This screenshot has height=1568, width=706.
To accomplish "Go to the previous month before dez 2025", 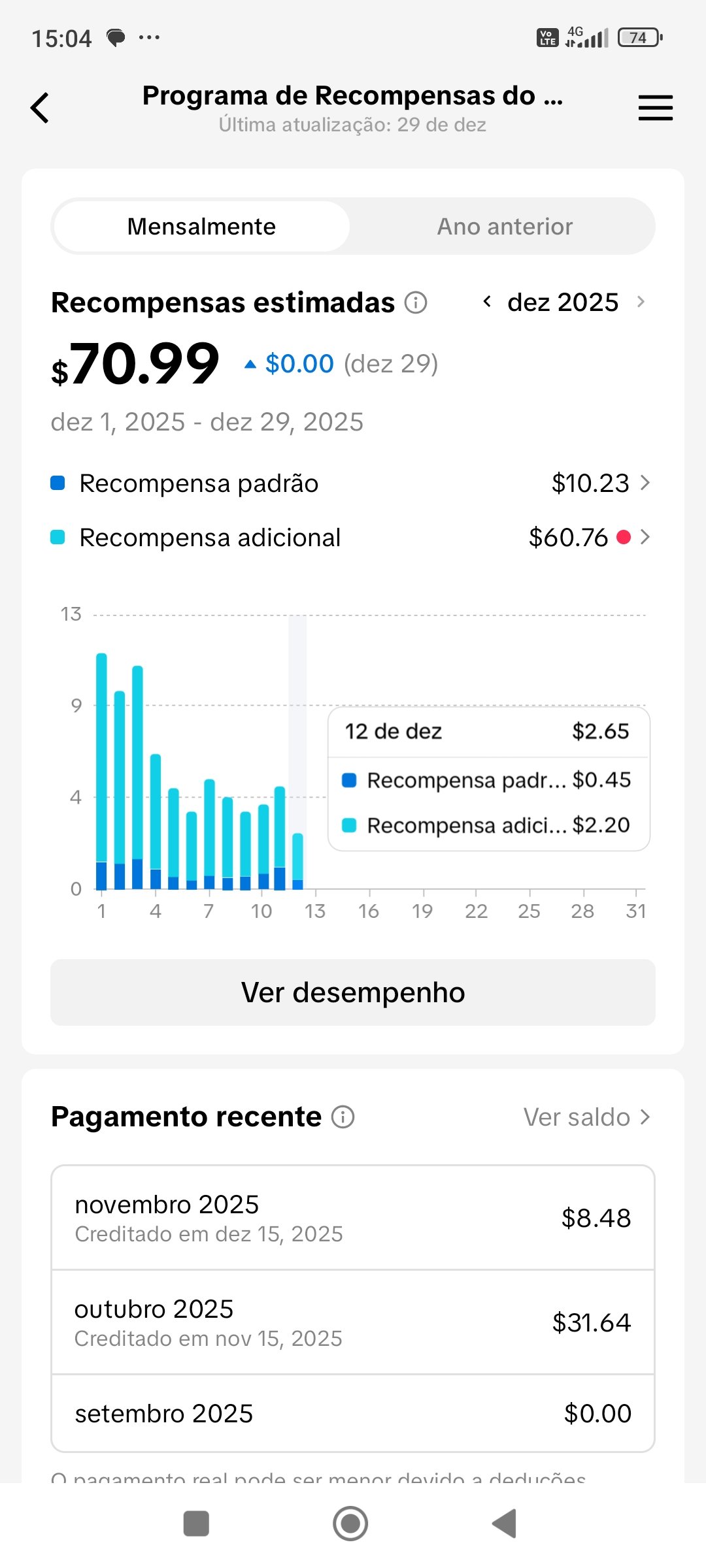I will coord(487,302).
